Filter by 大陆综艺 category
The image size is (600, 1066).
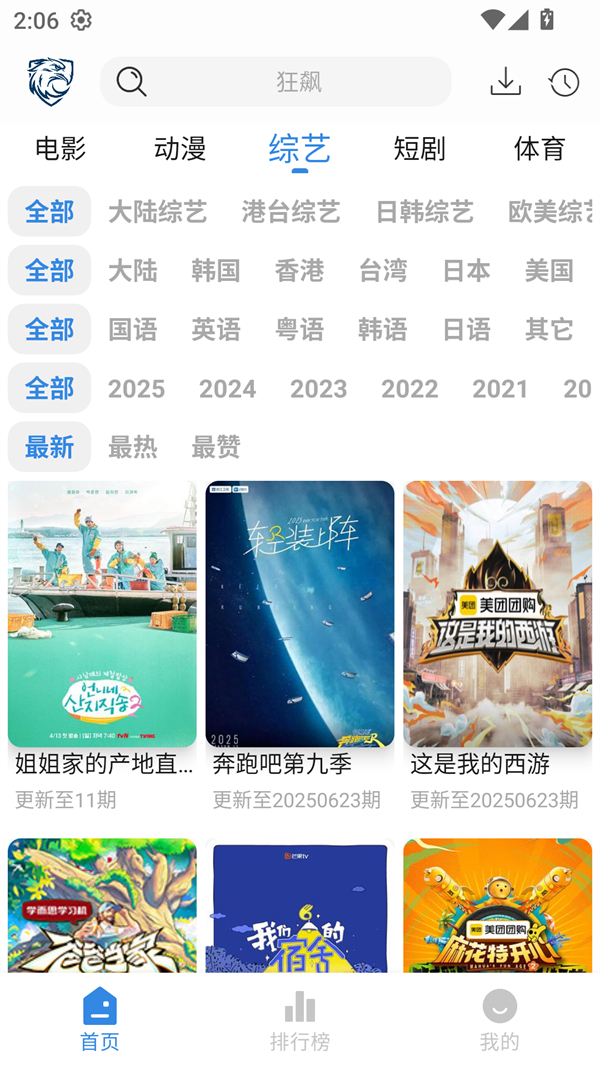(157, 211)
